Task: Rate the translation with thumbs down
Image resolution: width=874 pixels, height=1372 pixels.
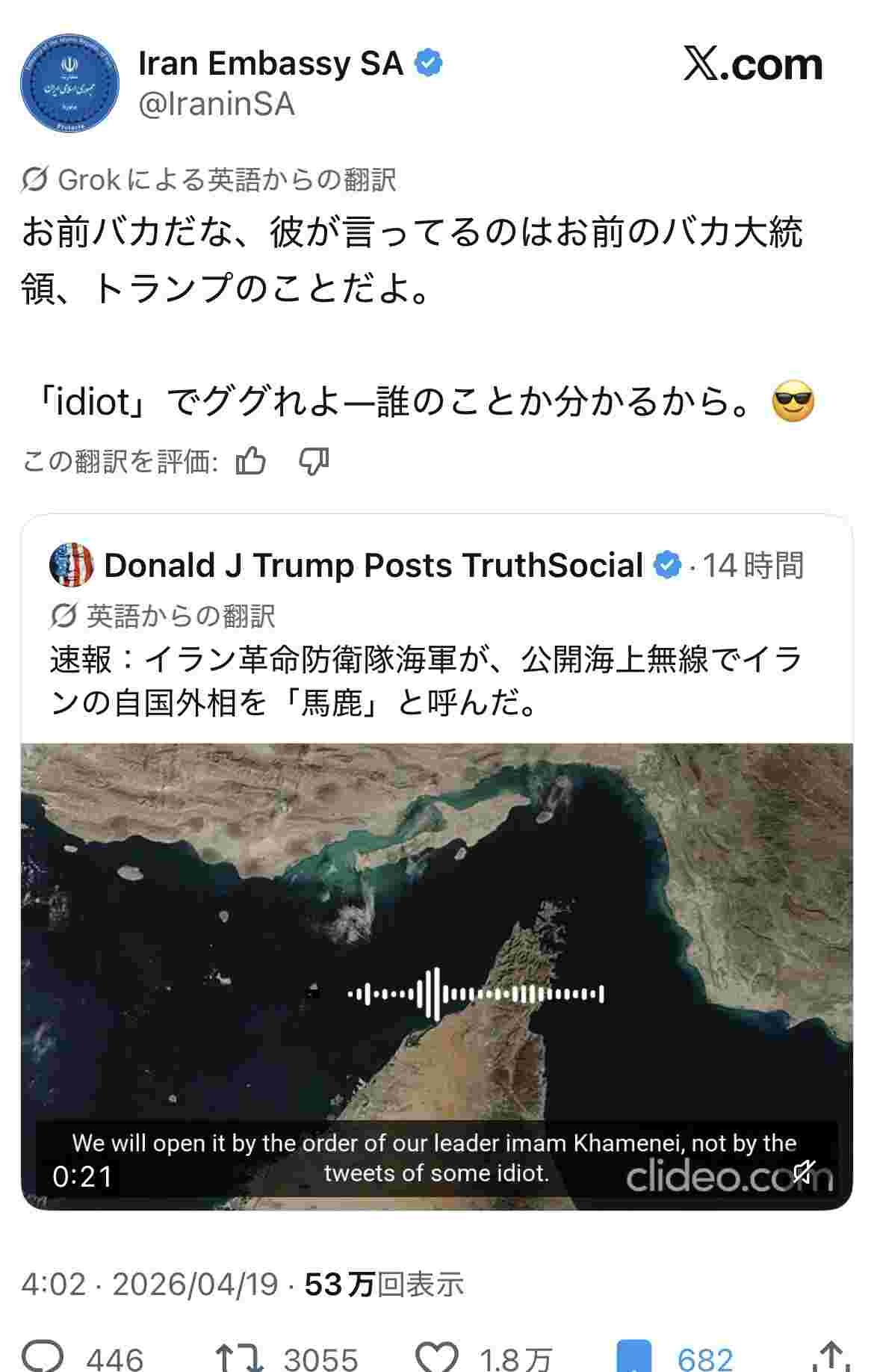Action: coord(314,461)
